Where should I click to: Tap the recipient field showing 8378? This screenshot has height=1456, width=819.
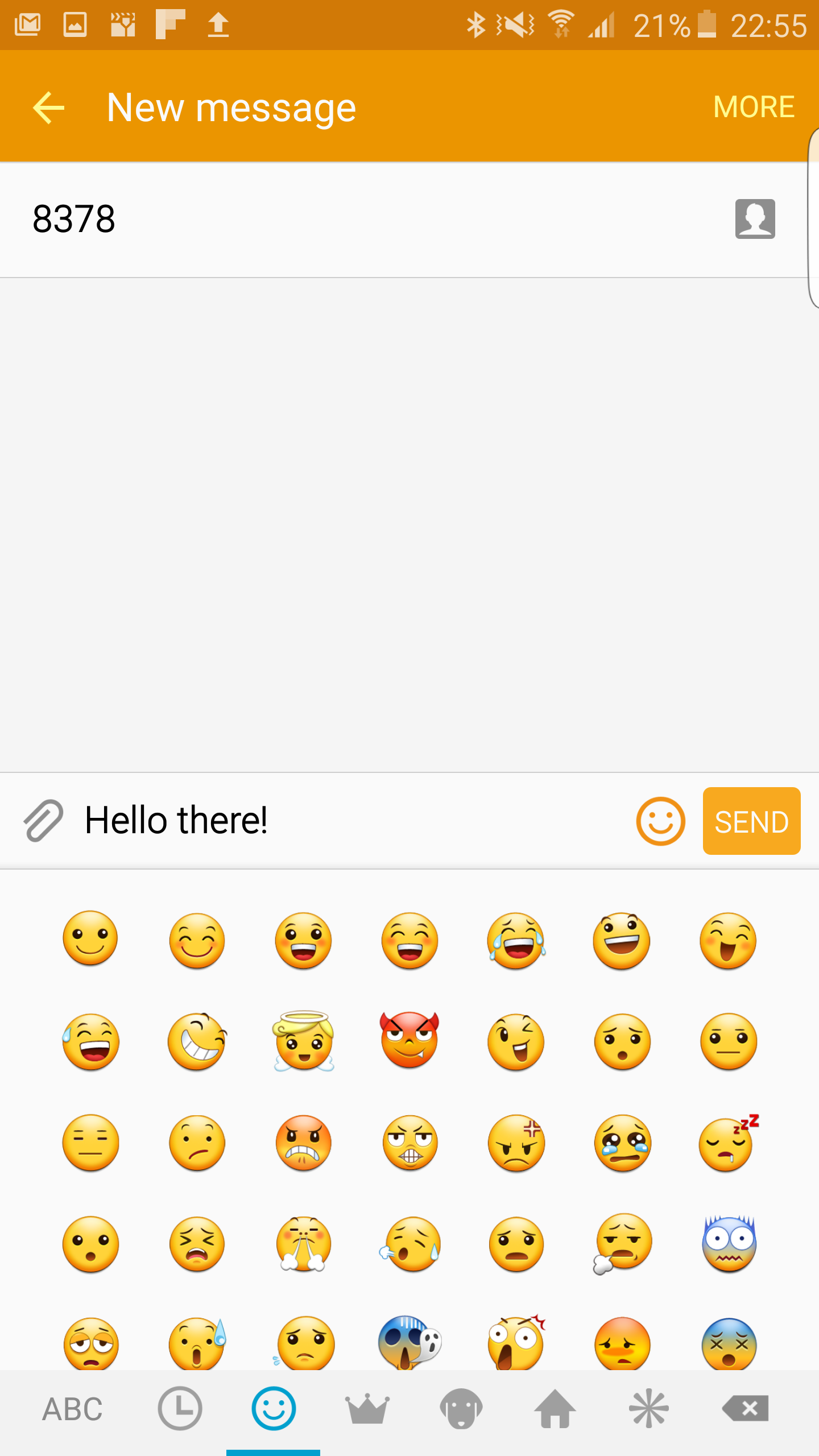(341, 220)
